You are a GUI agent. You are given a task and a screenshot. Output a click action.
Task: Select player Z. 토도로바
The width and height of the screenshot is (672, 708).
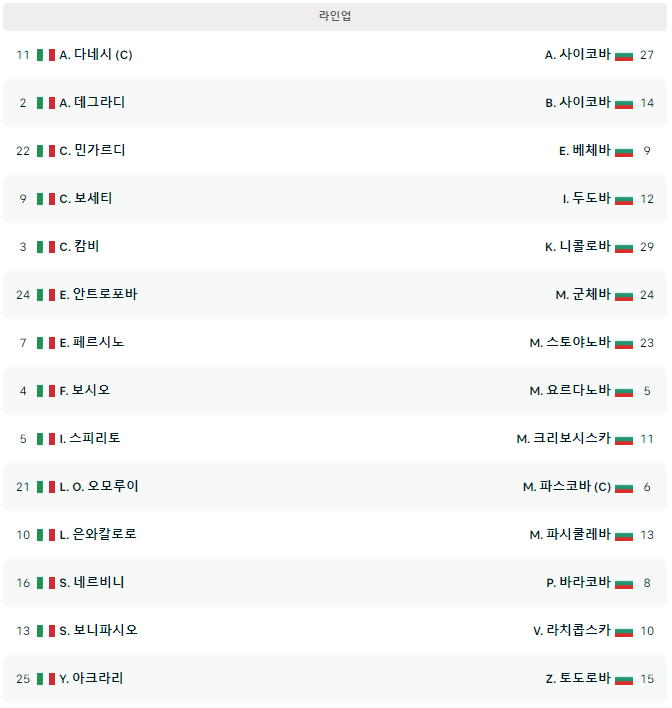[x=578, y=679]
